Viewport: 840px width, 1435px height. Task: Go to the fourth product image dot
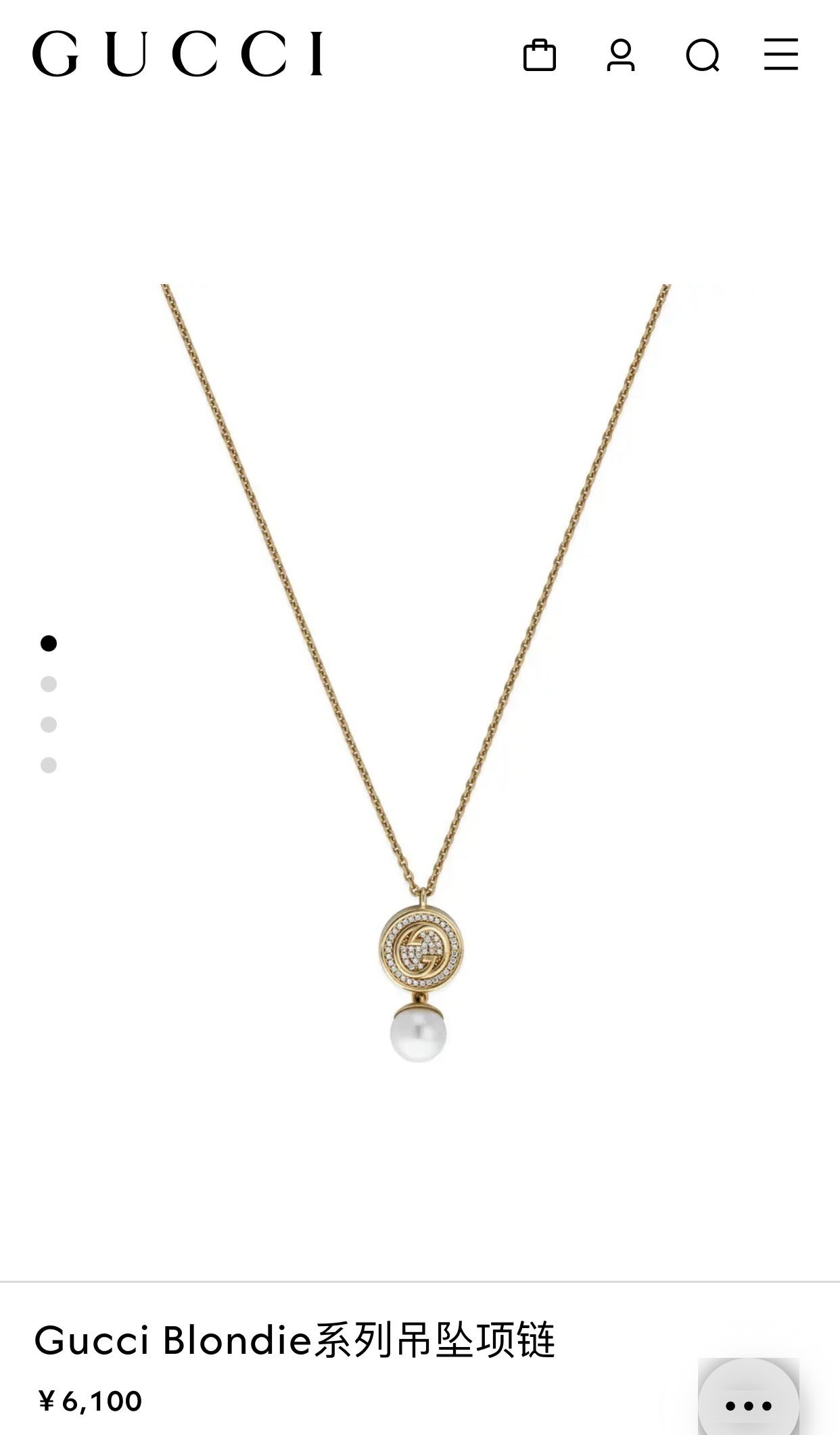click(49, 765)
